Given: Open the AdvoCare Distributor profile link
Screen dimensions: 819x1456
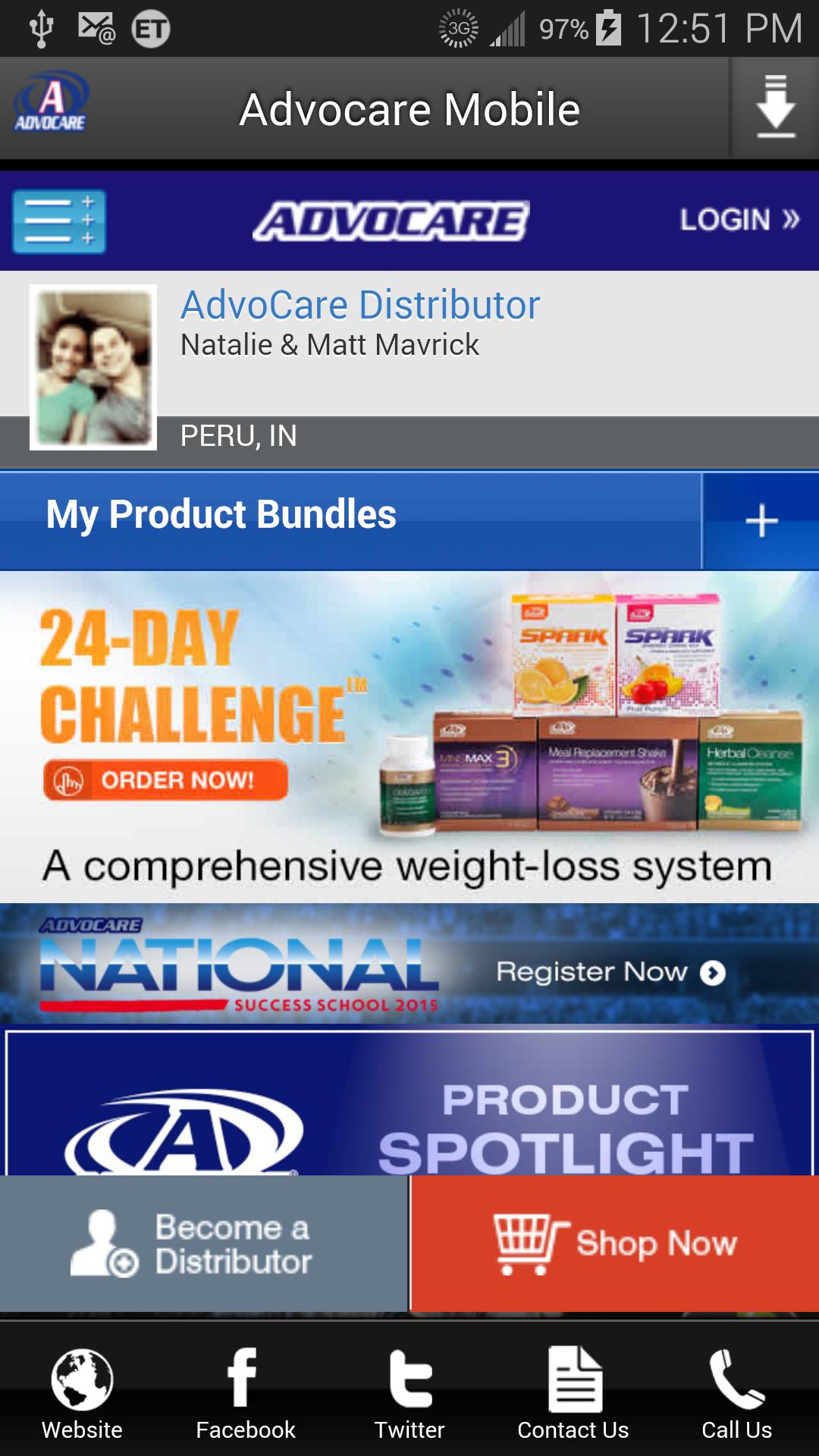Looking at the screenshot, I should (x=360, y=305).
